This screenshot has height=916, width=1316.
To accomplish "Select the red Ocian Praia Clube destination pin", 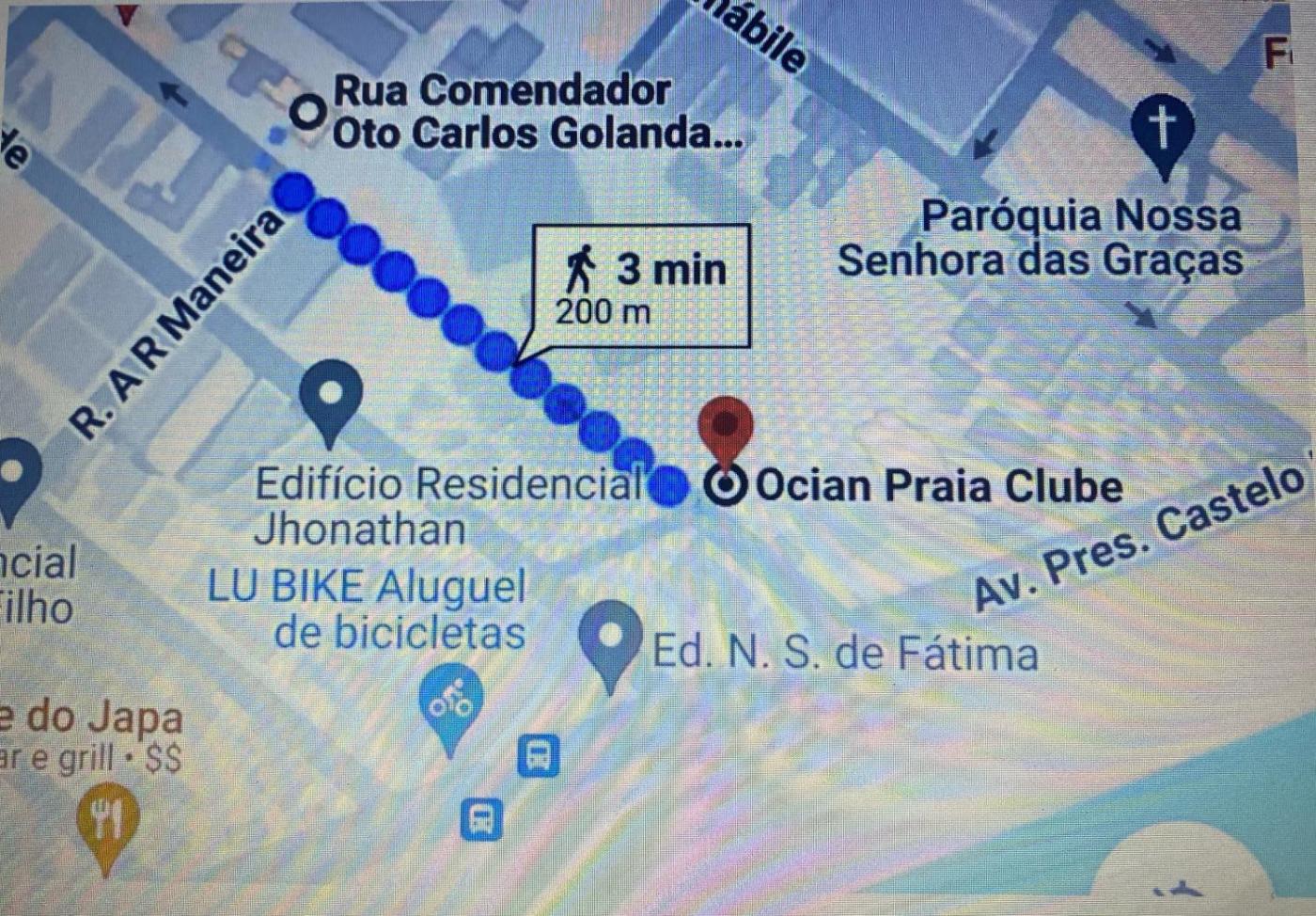I will tap(726, 428).
